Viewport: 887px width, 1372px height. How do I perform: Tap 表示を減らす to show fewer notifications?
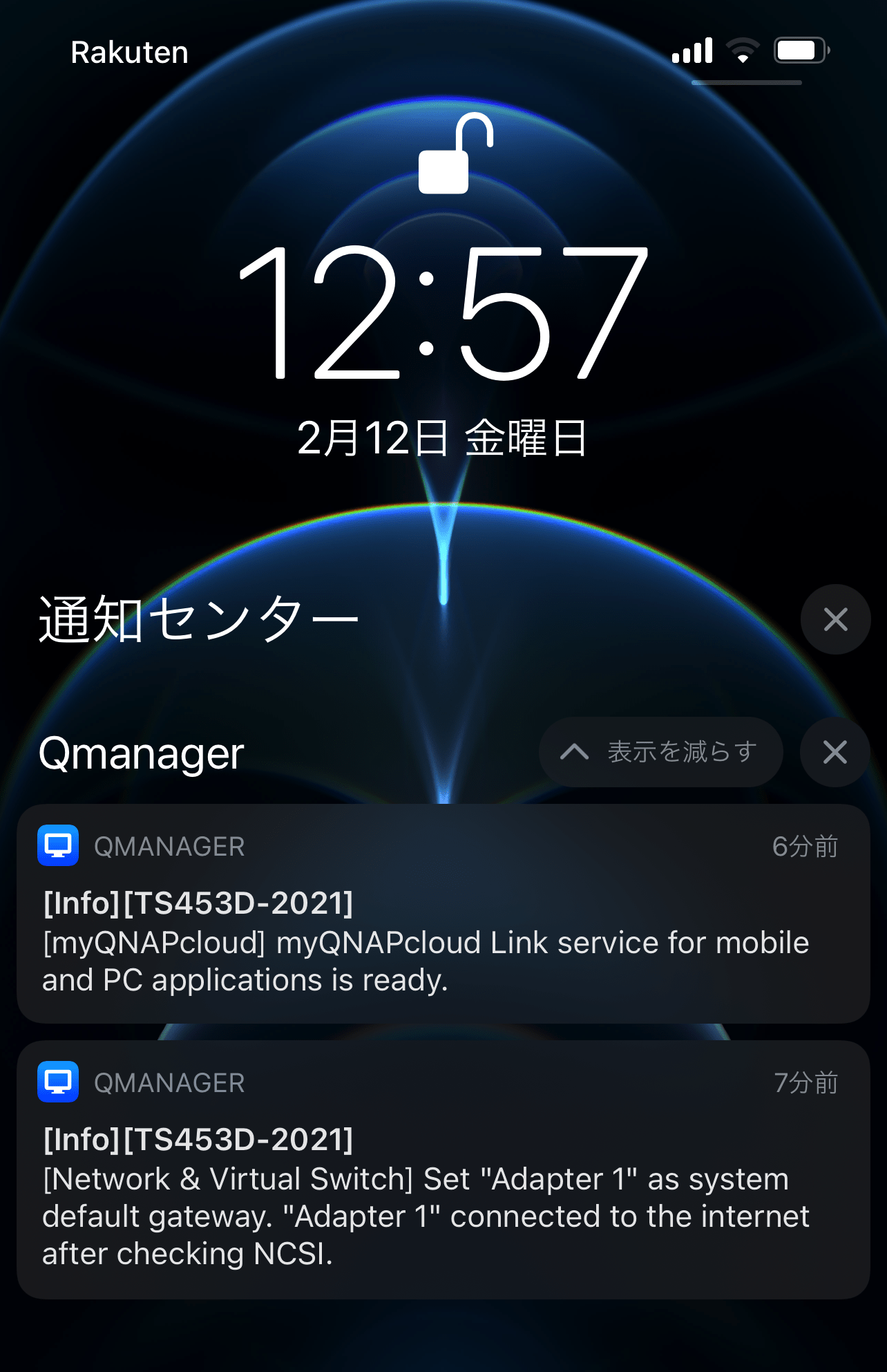coord(680,751)
